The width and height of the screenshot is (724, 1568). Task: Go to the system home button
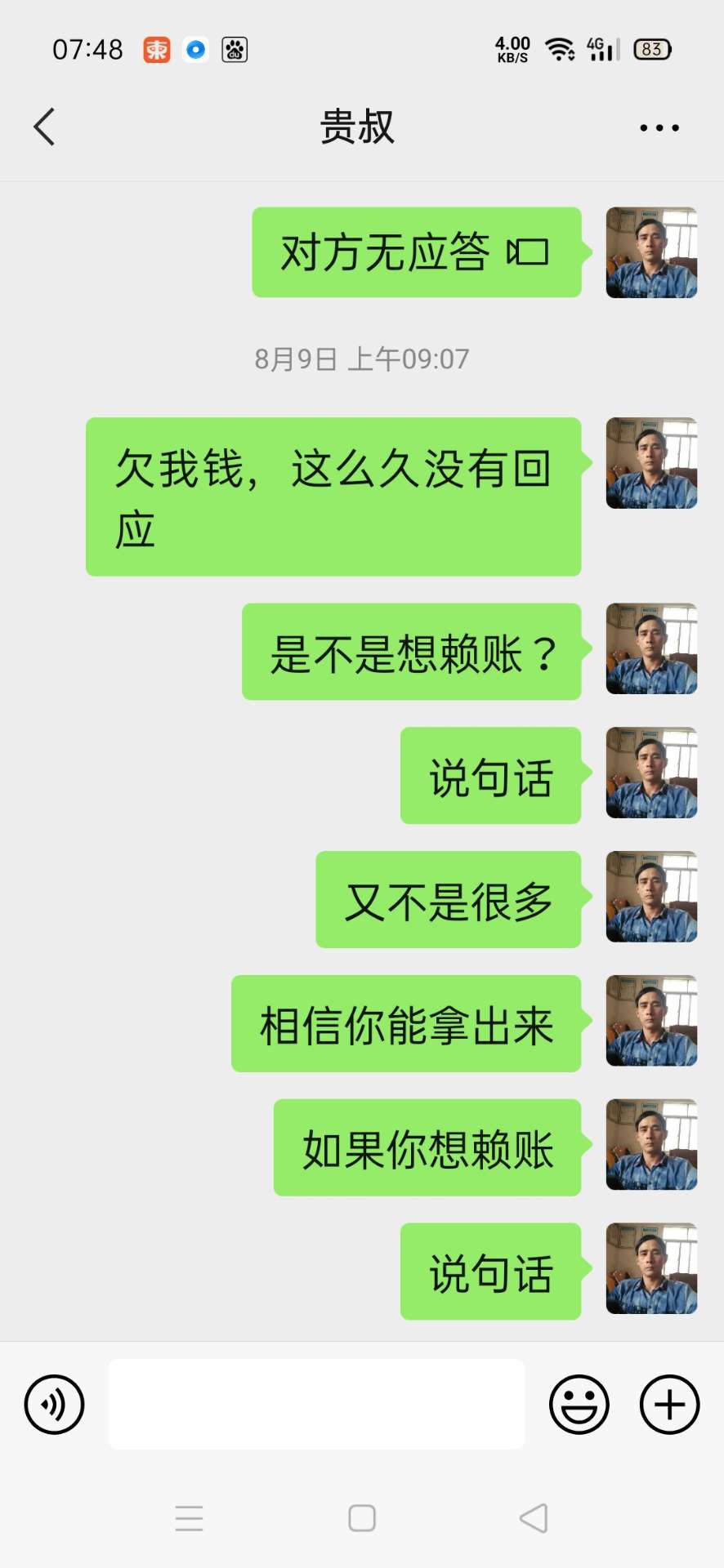coord(362,1518)
